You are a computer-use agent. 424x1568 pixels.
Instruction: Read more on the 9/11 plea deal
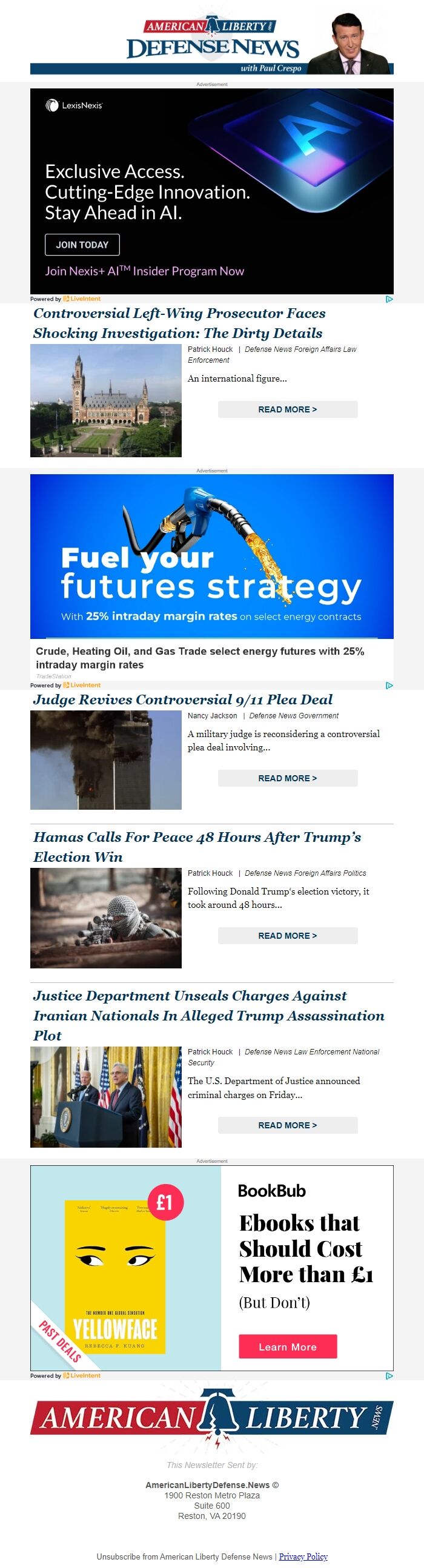click(x=288, y=778)
